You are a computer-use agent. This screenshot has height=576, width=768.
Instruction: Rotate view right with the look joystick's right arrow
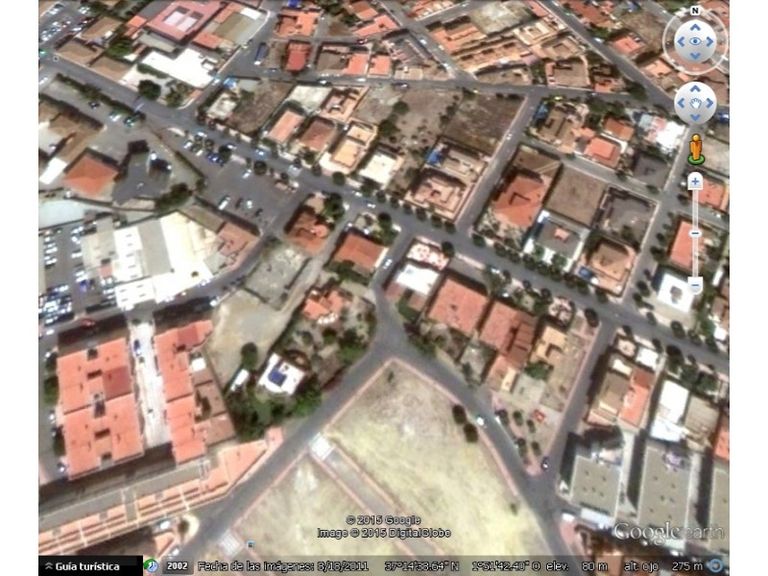[710, 42]
